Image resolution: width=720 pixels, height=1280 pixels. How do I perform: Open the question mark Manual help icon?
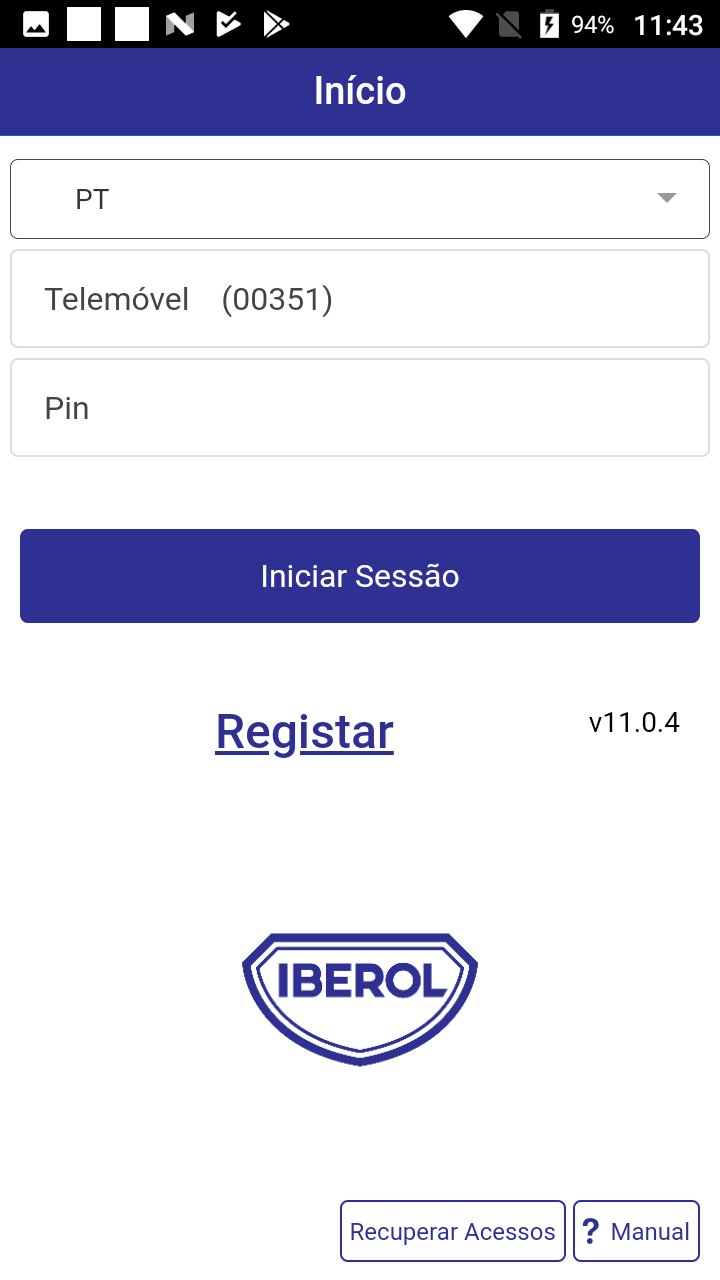(590, 1230)
